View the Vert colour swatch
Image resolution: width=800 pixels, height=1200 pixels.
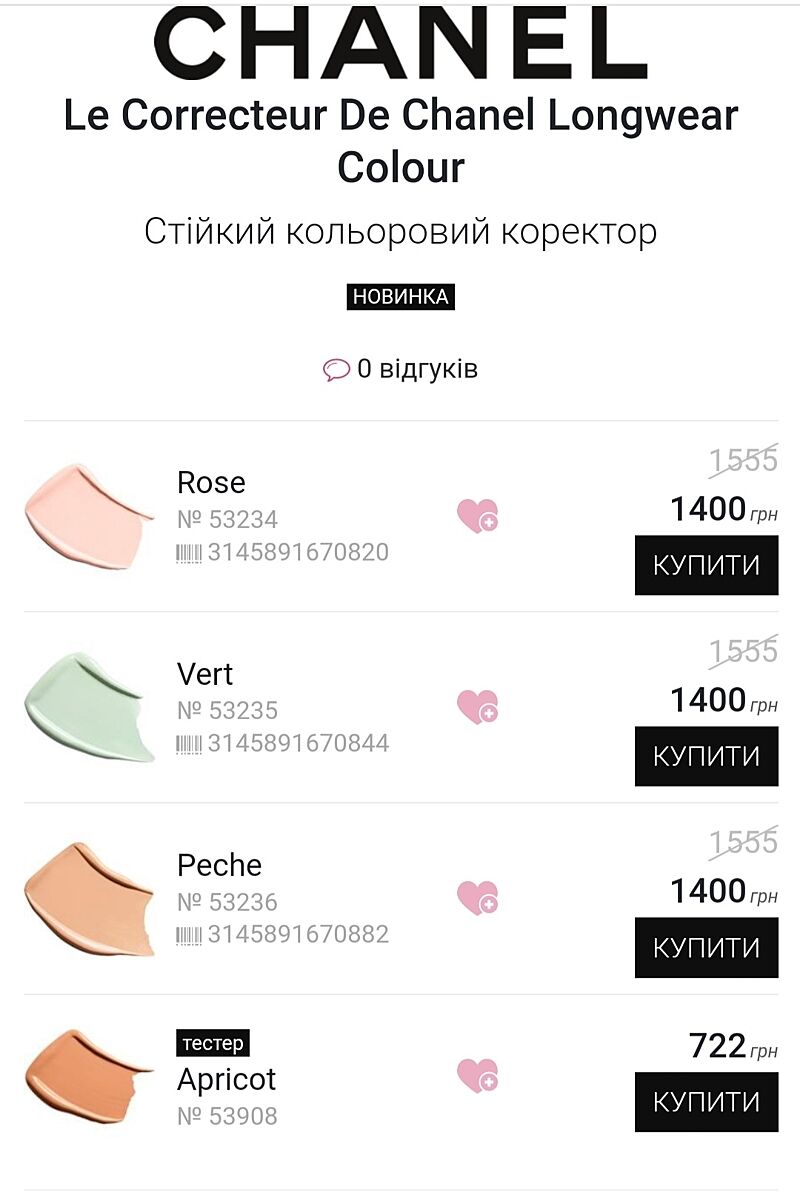pos(88,707)
